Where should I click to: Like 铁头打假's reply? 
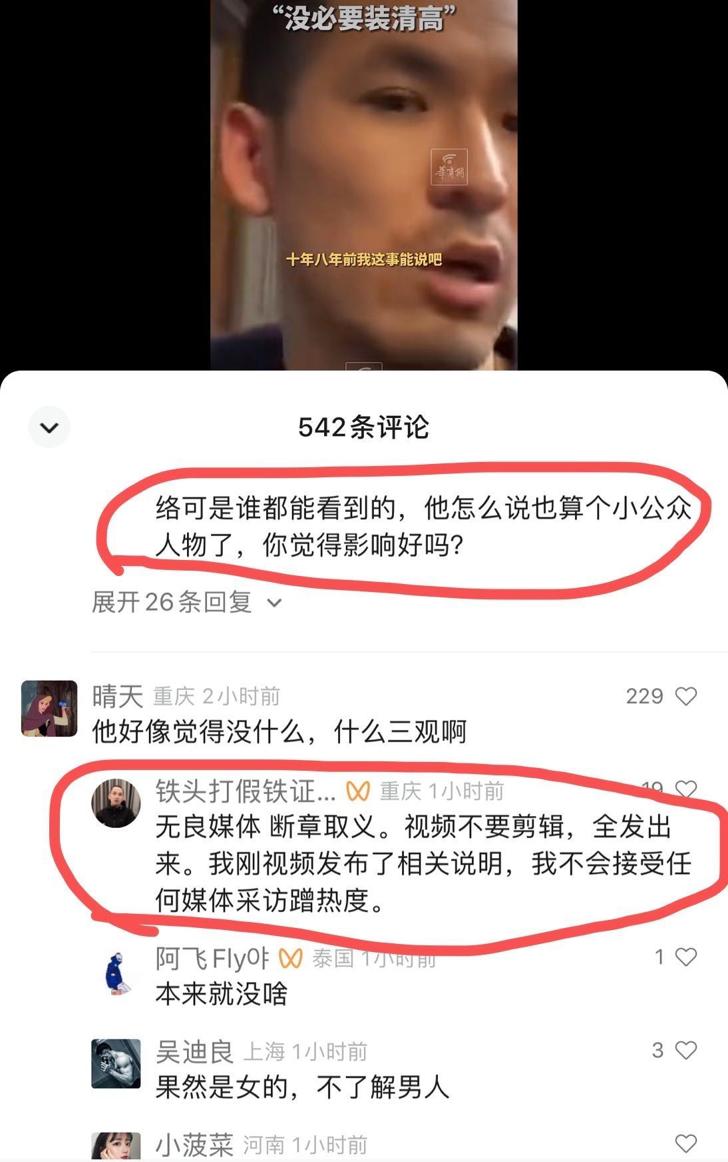686,791
